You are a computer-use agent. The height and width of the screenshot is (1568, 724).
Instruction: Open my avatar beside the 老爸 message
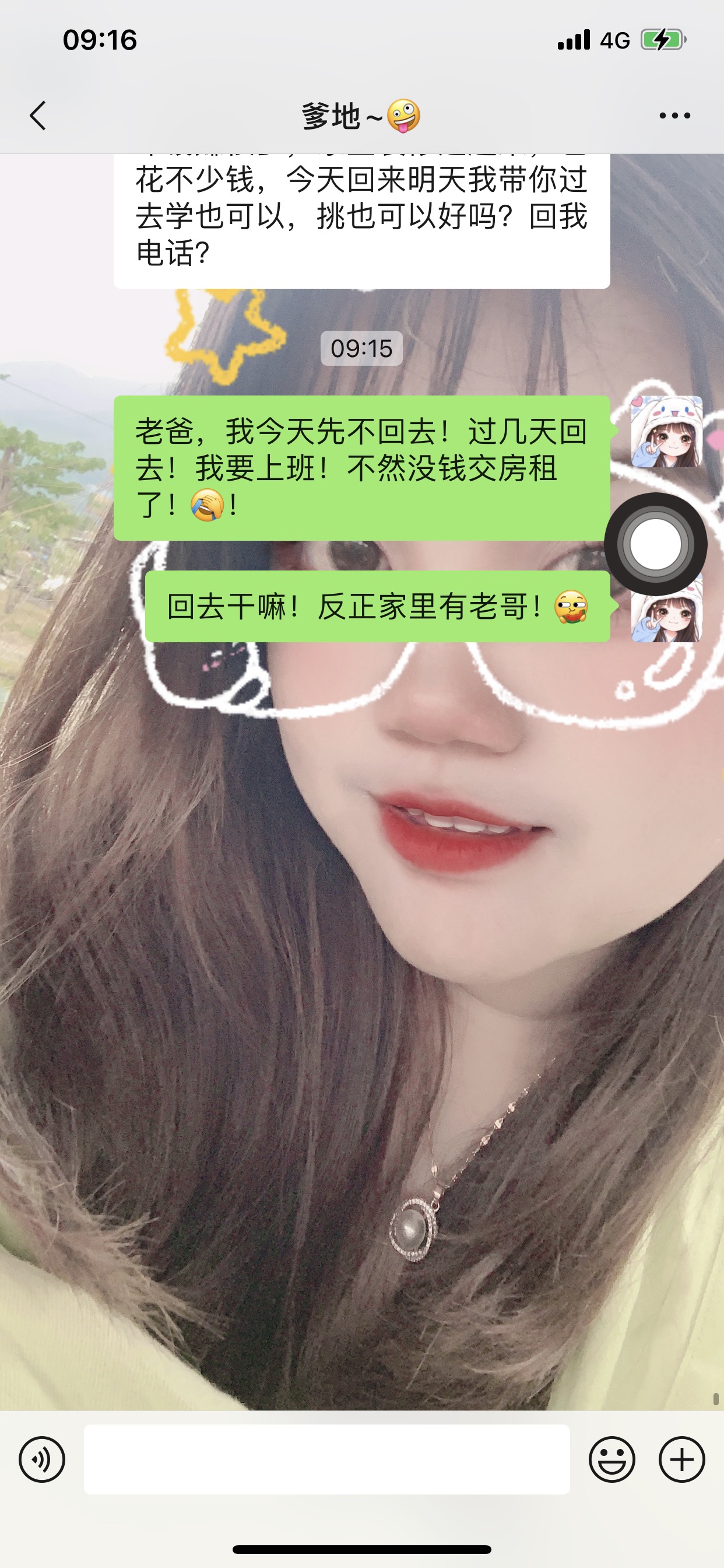click(x=667, y=432)
